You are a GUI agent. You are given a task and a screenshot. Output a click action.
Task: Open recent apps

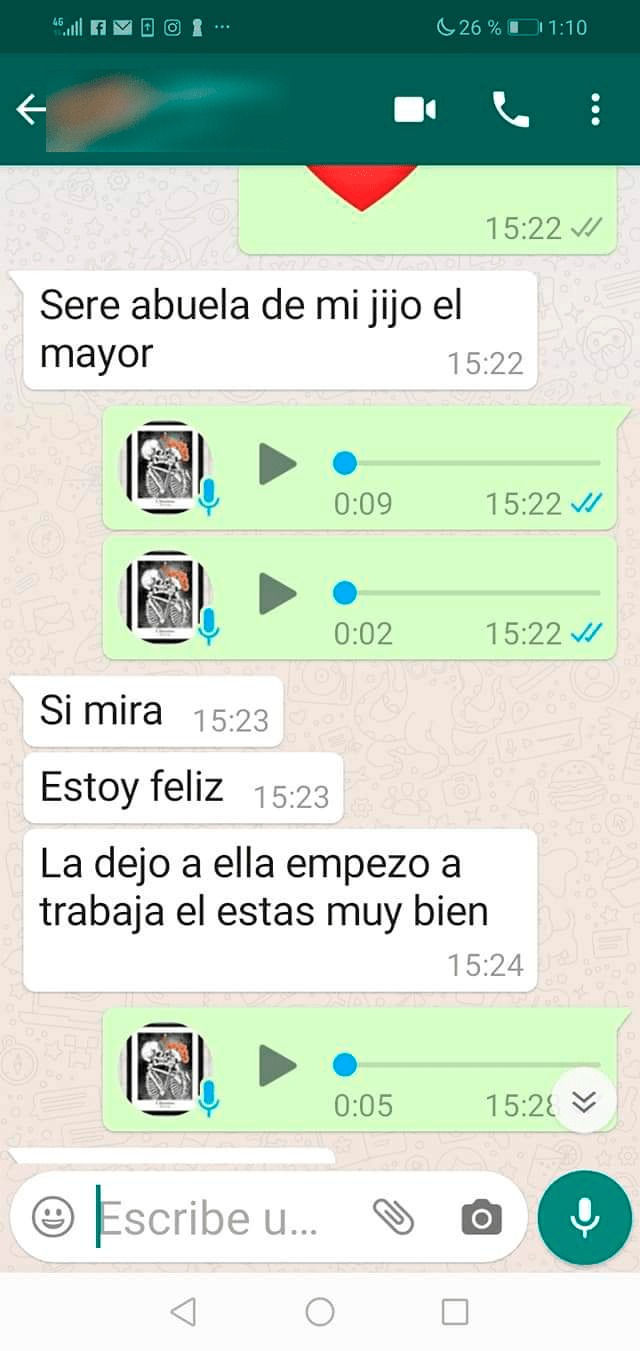(x=455, y=1311)
